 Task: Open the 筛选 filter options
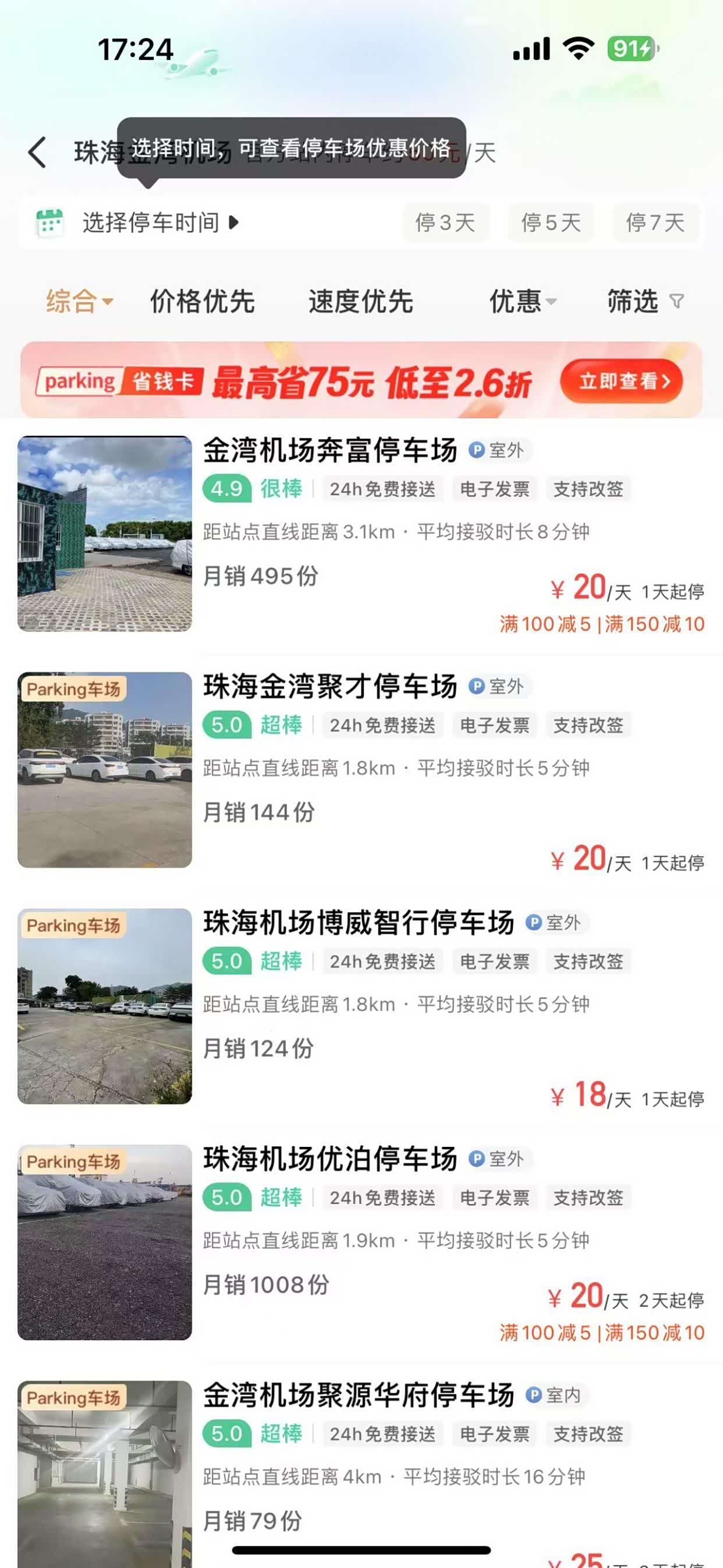click(x=644, y=301)
